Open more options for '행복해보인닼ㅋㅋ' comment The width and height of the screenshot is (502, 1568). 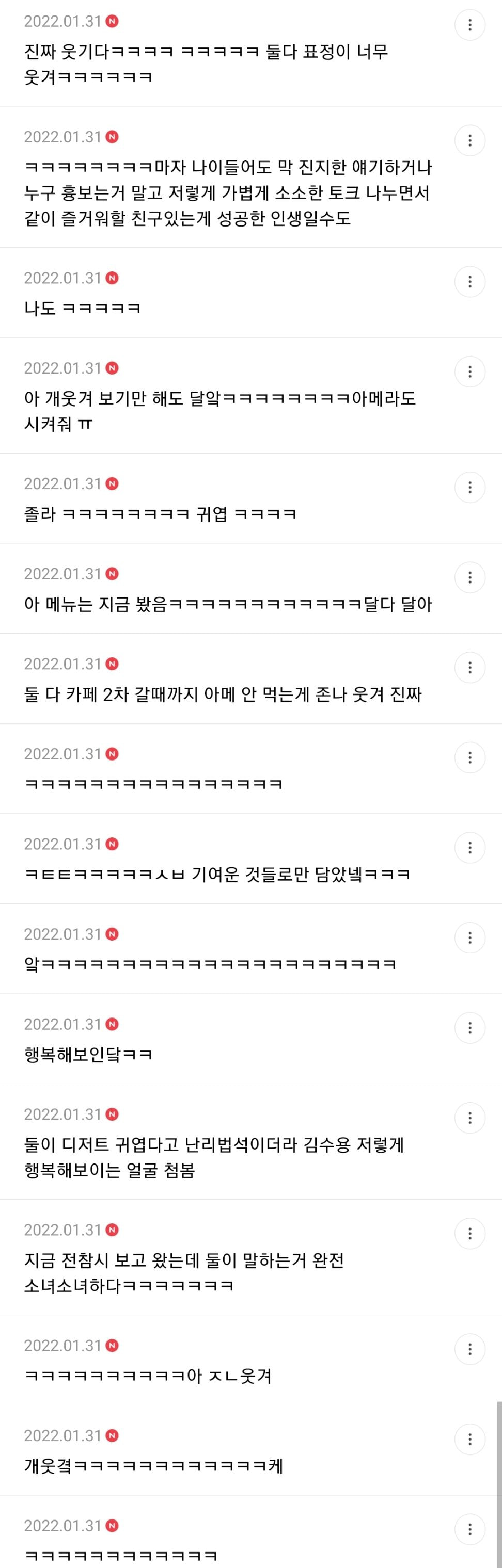pyautogui.click(x=469, y=1028)
